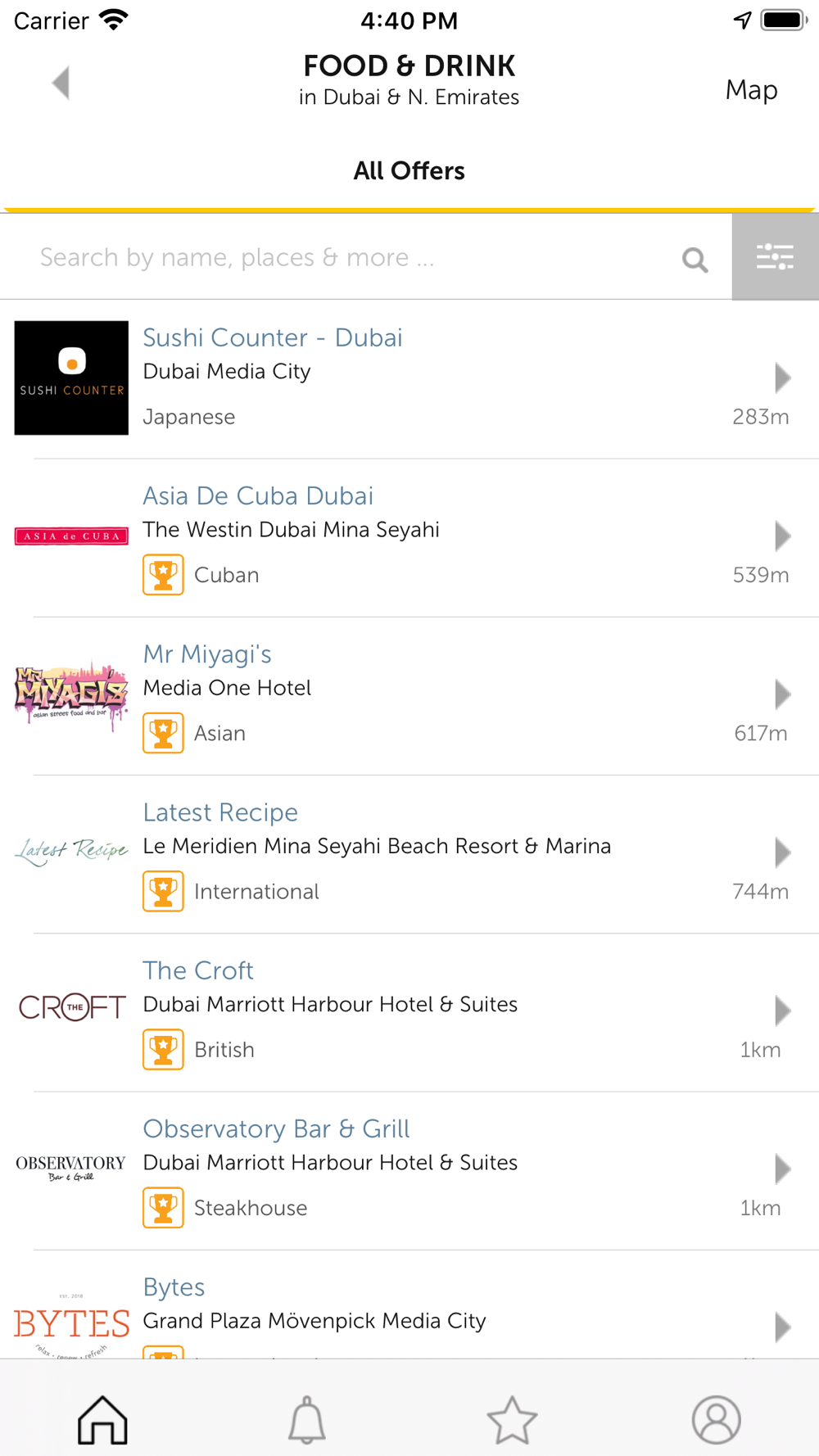Go back using the top-left arrow
Image resolution: width=819 pixels, height=1456 pixels.
click(x=61, y=83)
